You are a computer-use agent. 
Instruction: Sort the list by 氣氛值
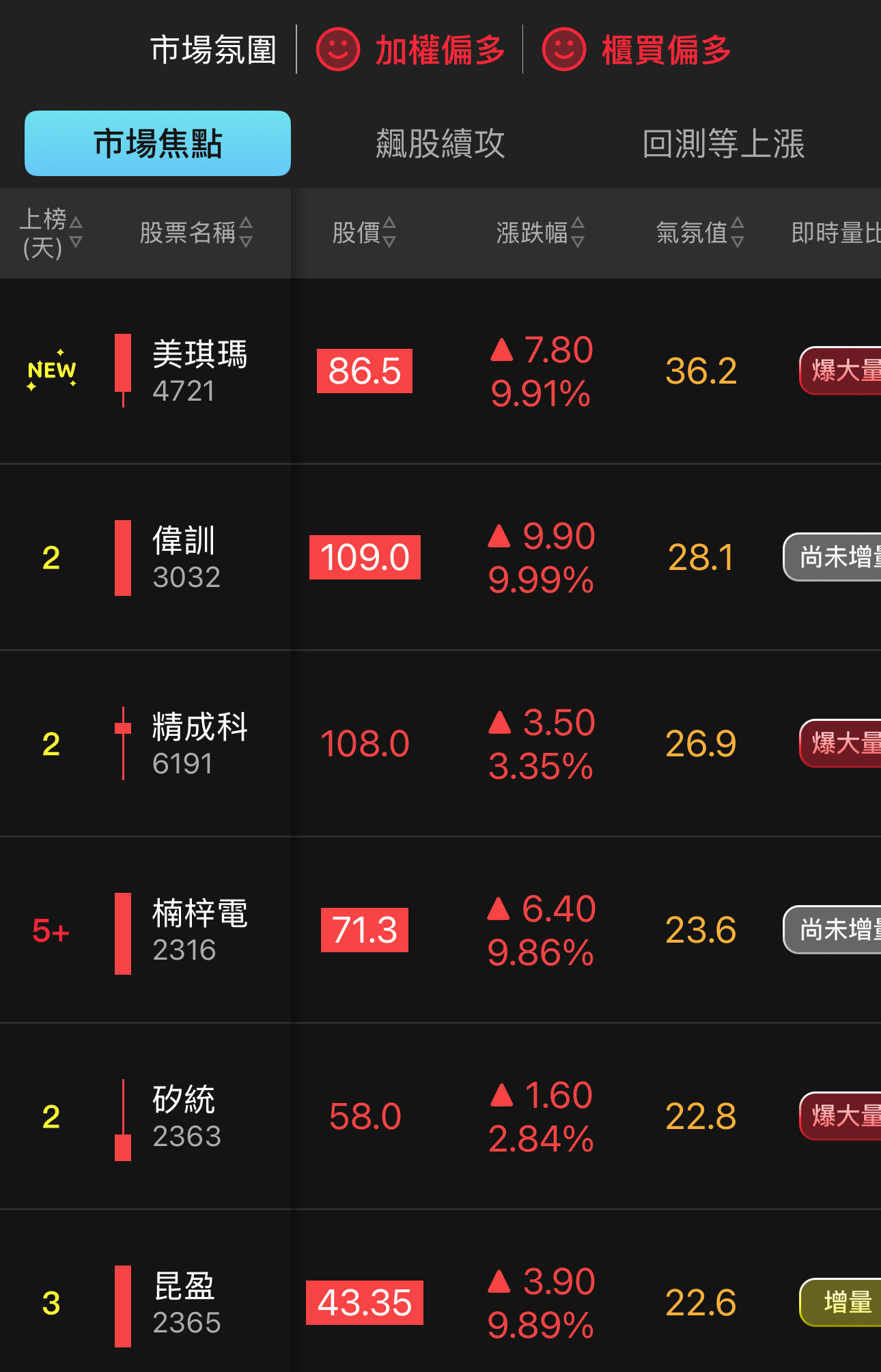pyautogui.click(x=699, y=233)
